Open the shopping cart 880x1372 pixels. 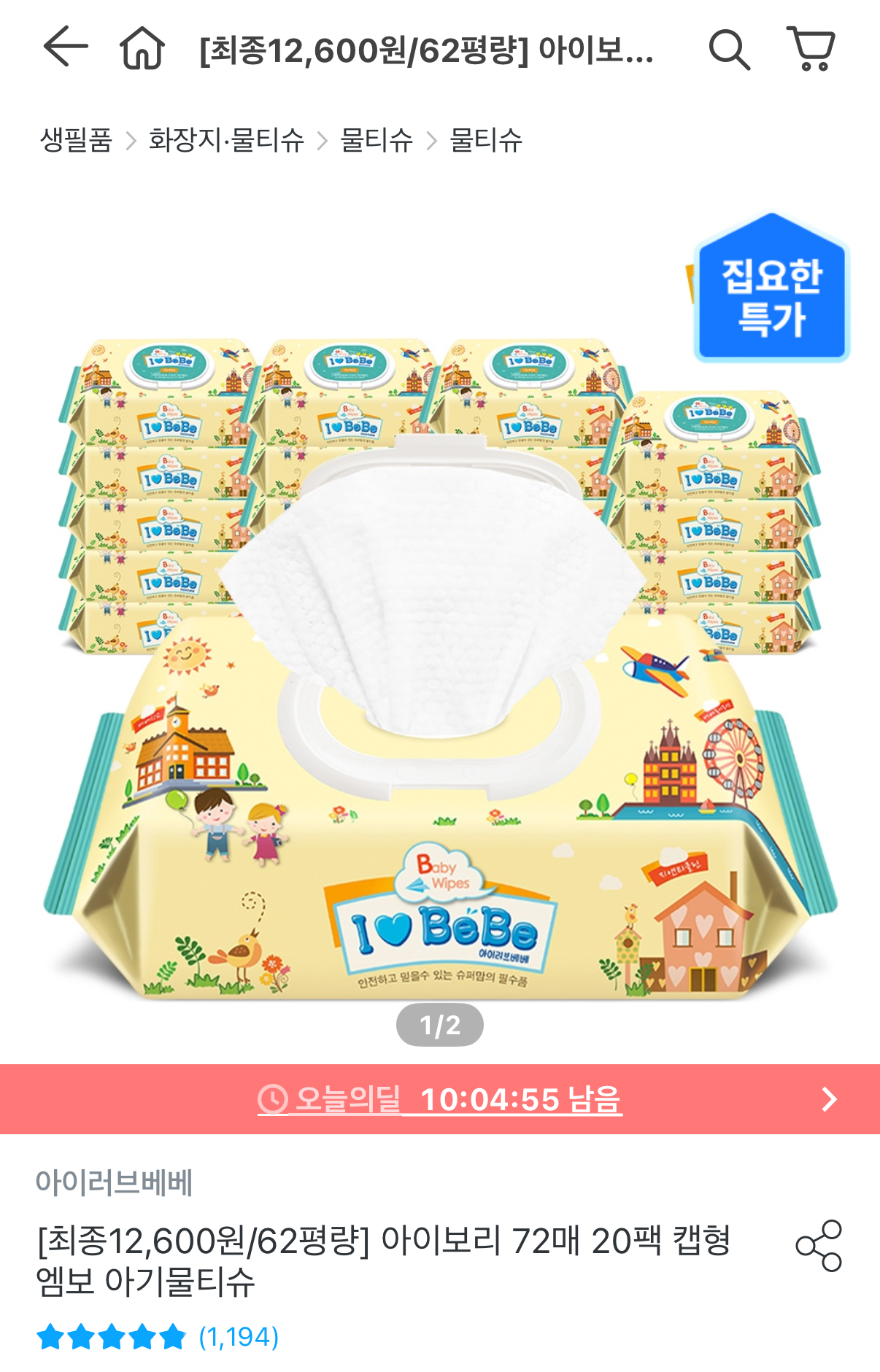tap(811, 49)
